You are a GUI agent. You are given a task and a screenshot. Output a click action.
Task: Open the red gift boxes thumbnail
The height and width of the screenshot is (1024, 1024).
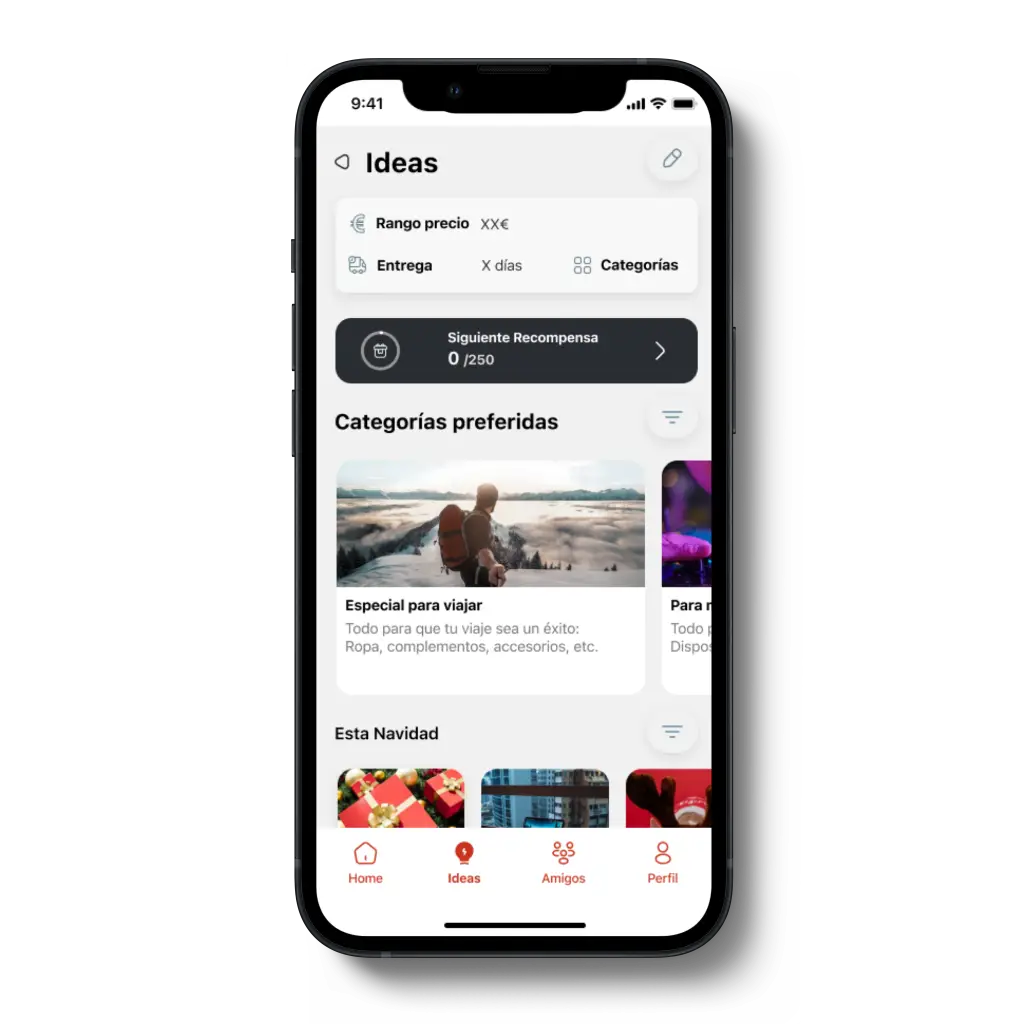[401, 798]
